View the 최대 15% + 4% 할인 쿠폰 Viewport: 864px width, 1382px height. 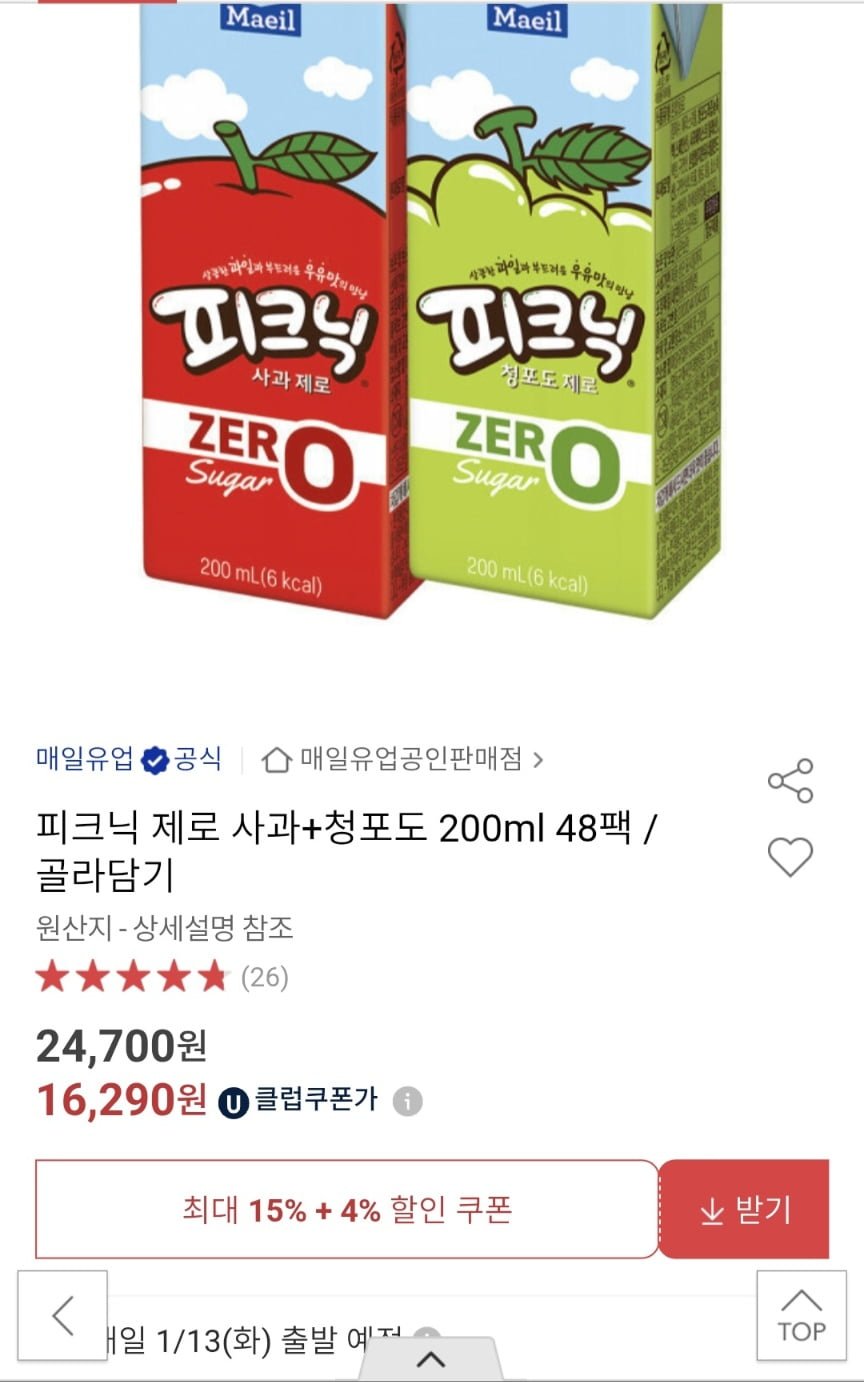click(347, 1209)
